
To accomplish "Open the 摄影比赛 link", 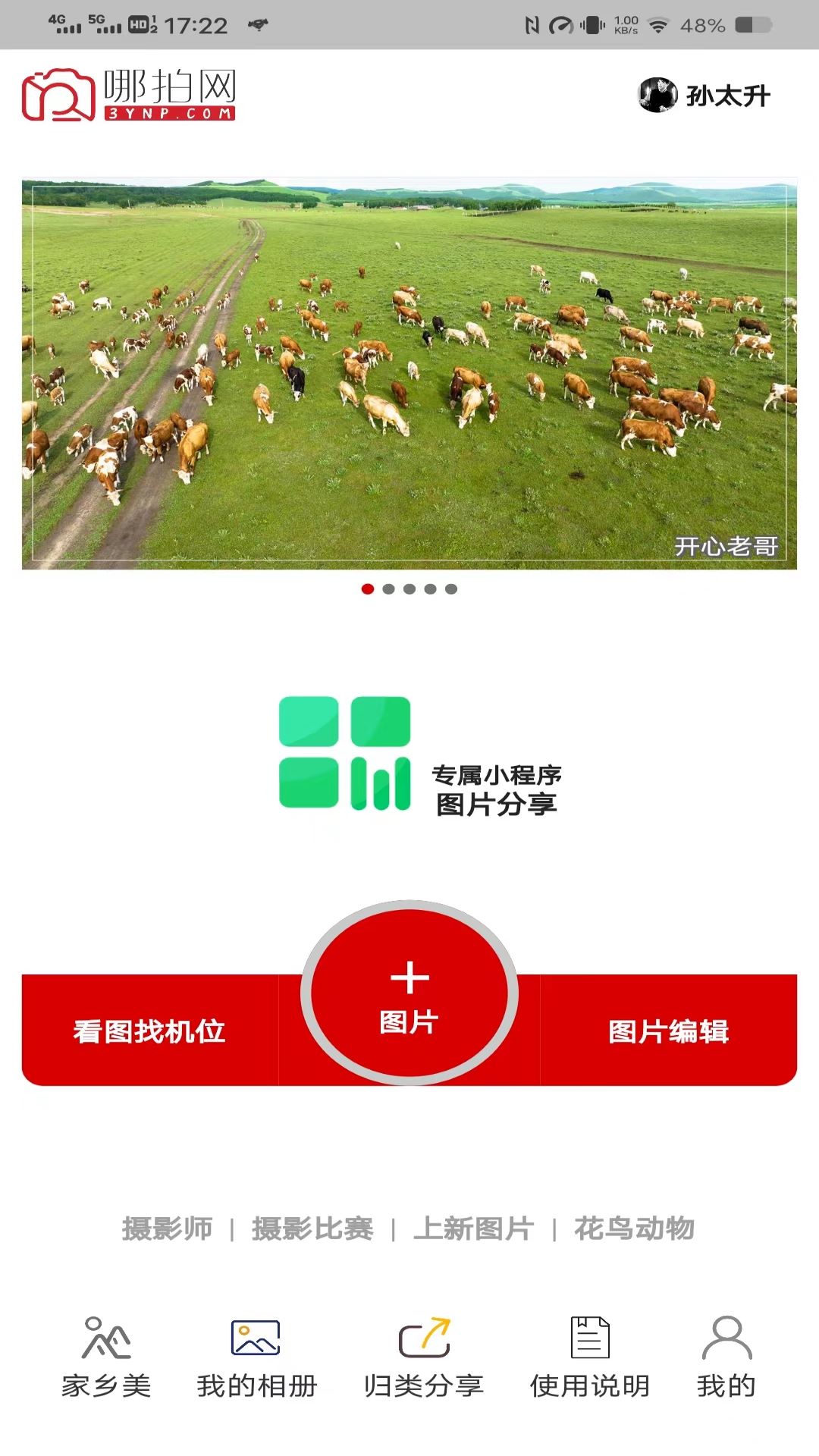I will [312, 1228].
